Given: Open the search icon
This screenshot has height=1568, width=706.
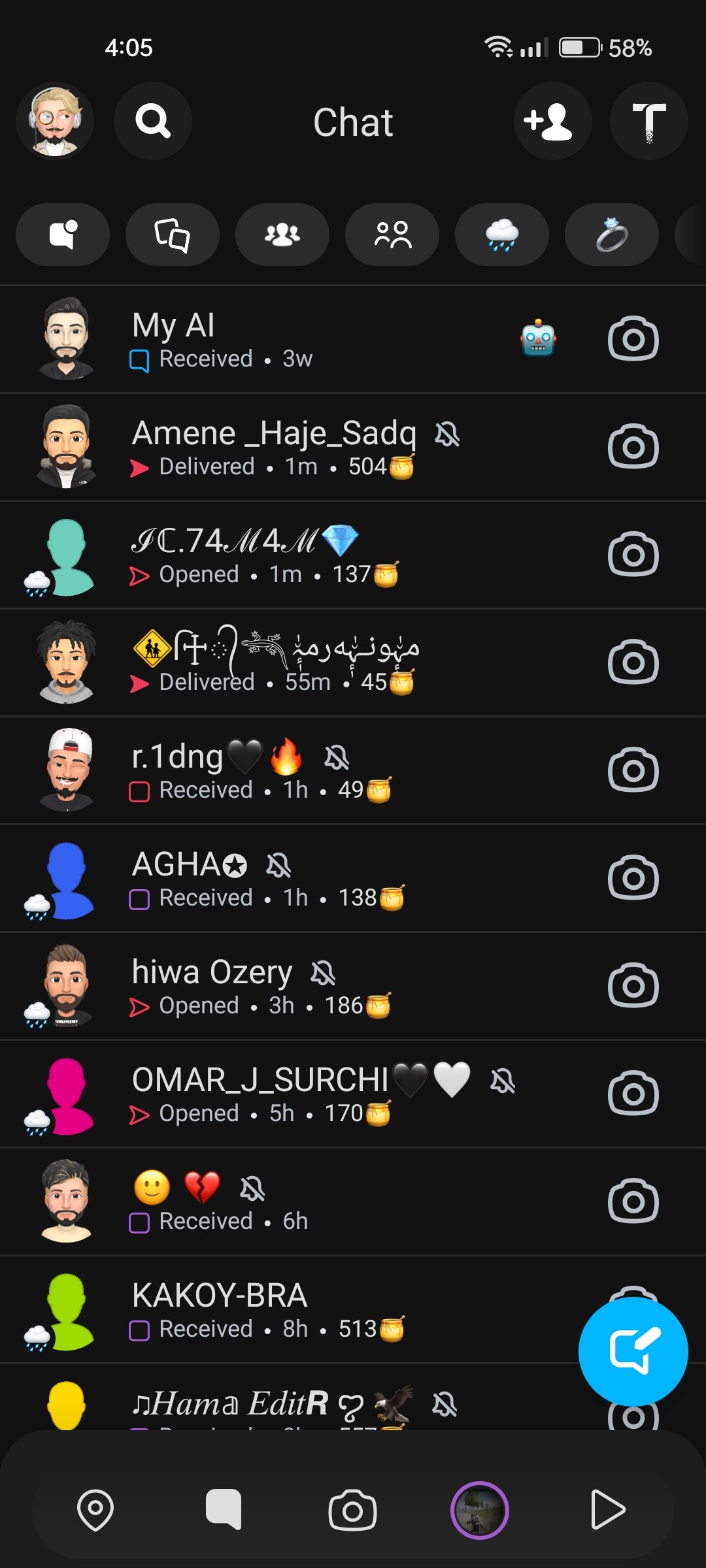Looking at the screenshot, I should [x=153, y=121].
